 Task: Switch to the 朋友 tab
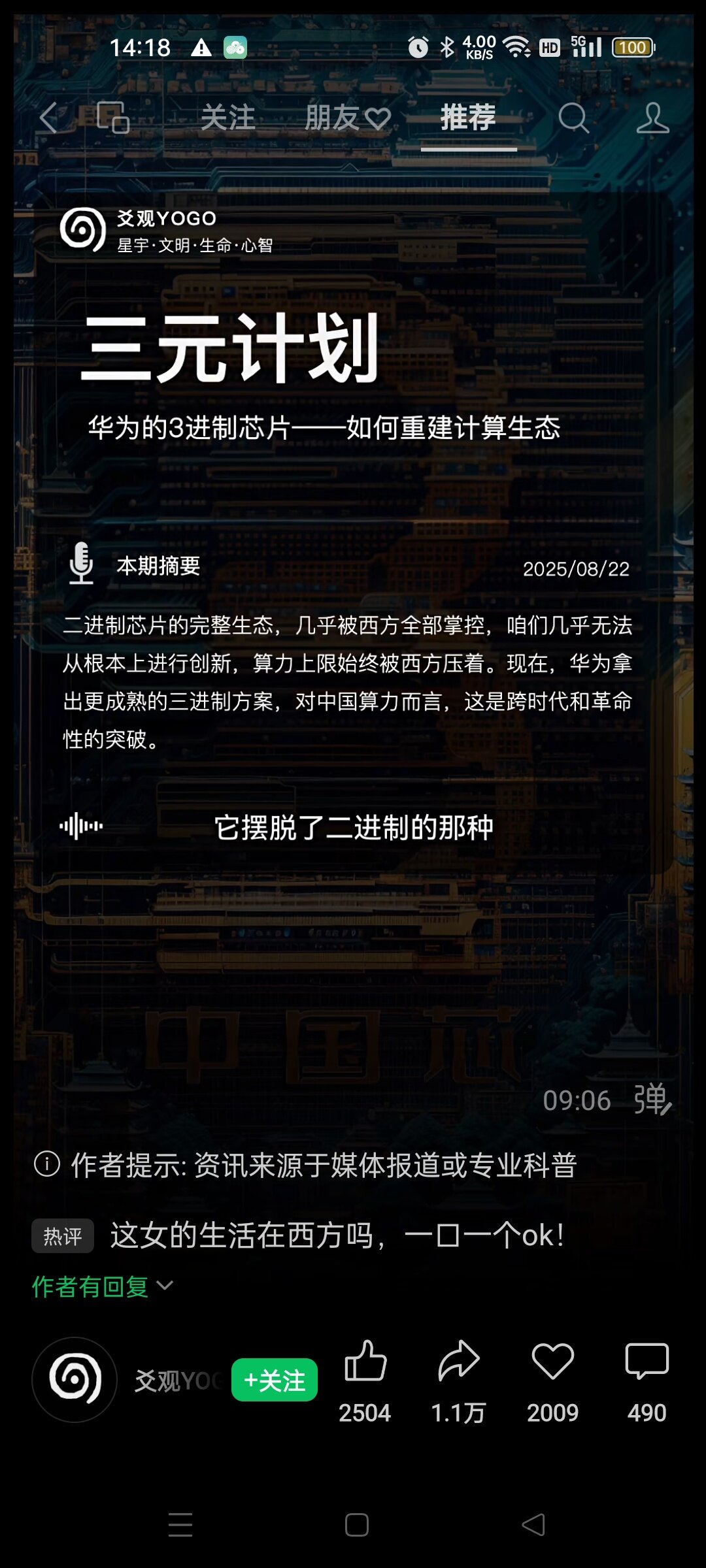[346, 118]
